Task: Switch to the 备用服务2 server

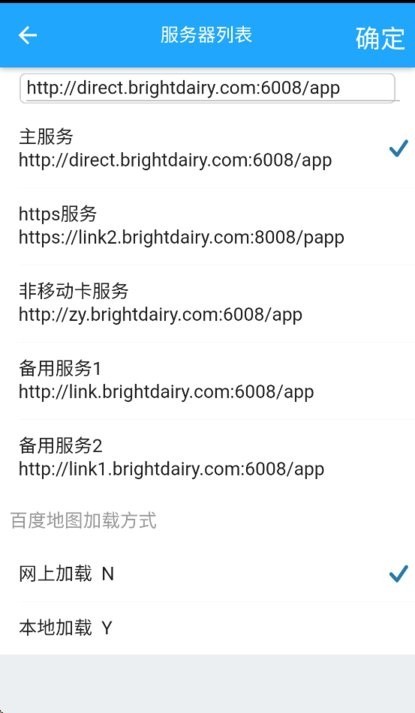Action: click(x=207, y=458)
